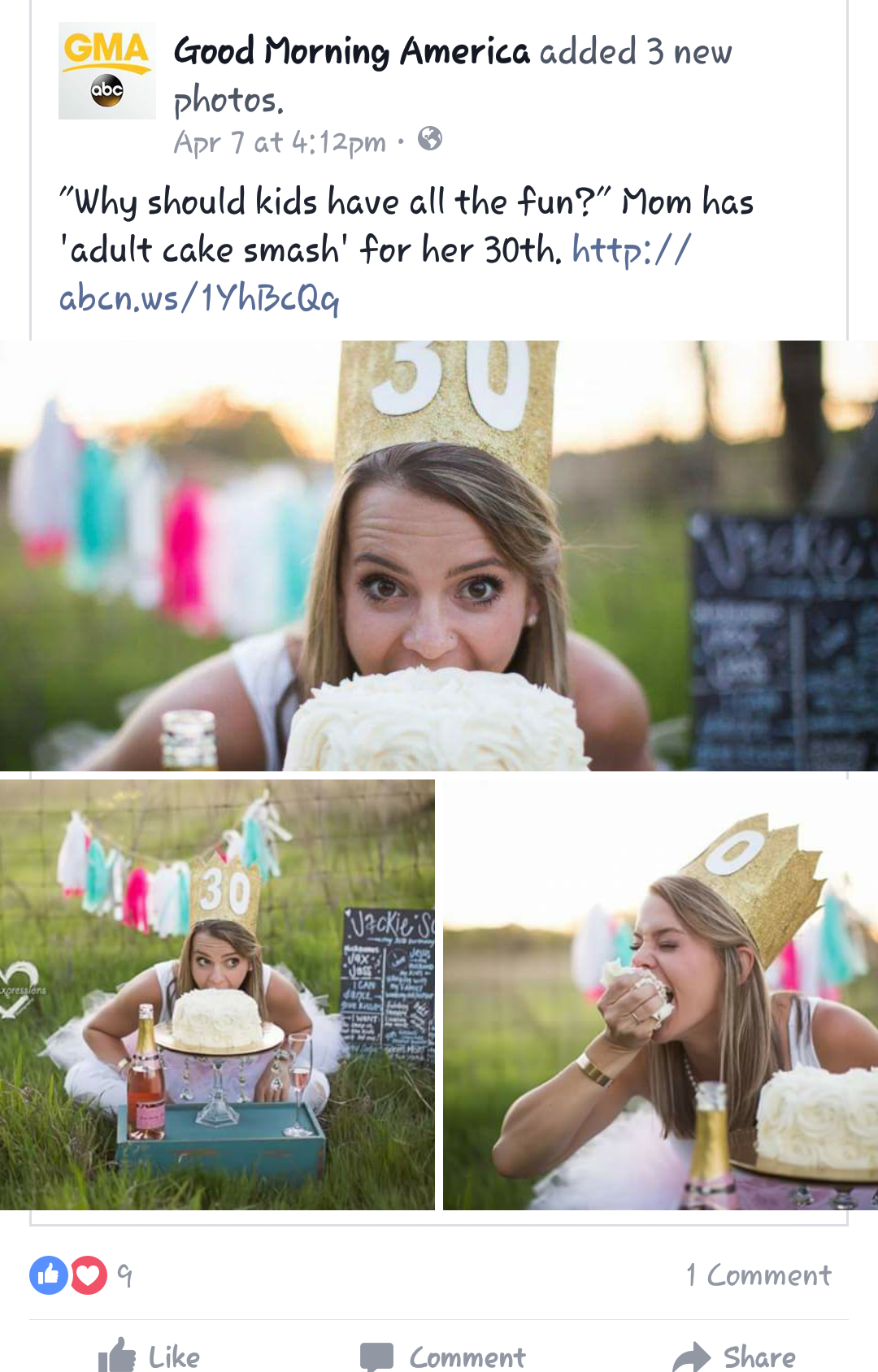The height and width of the screenshot is (1372, 878).
Task: Comment on this post
Action: 443,1355
